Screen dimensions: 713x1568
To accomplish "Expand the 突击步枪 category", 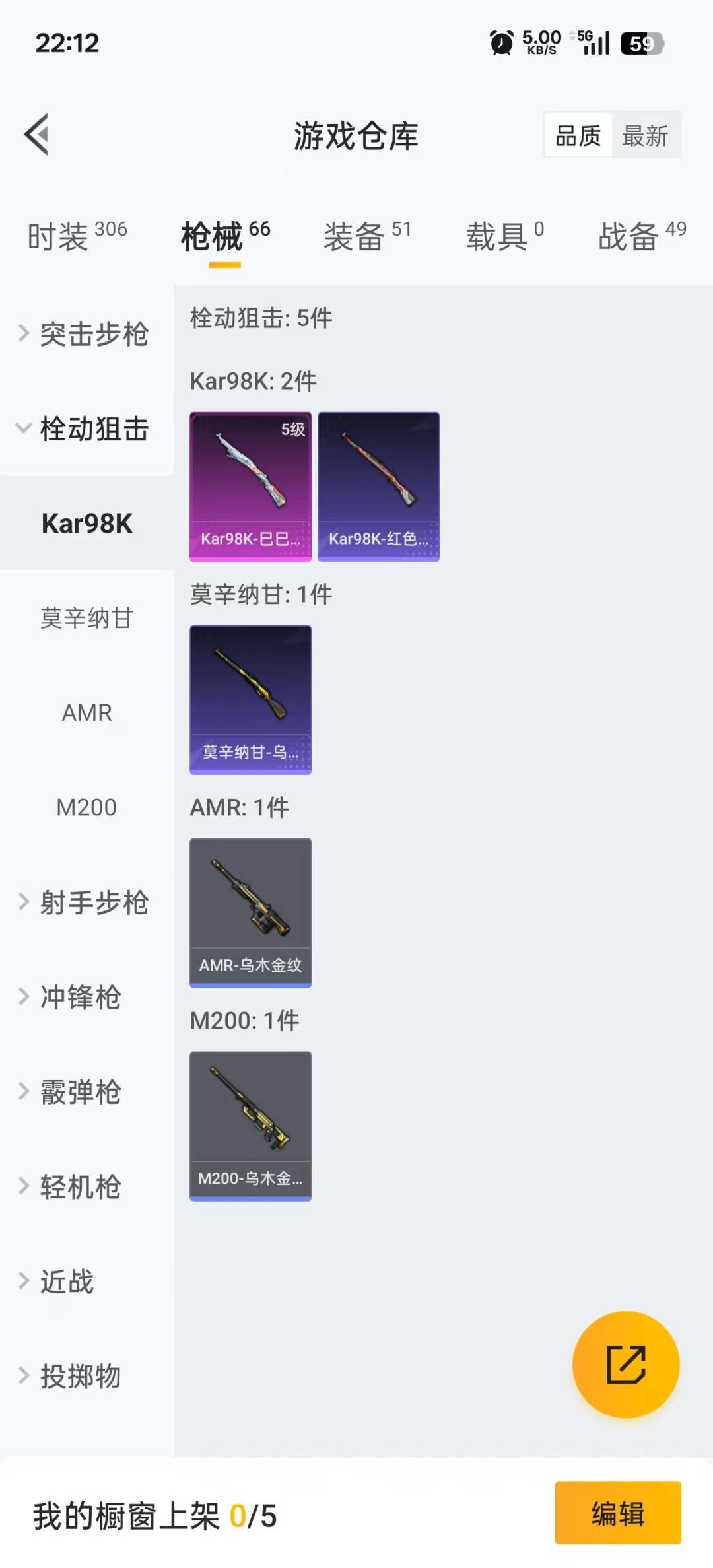I will (86, 333).
